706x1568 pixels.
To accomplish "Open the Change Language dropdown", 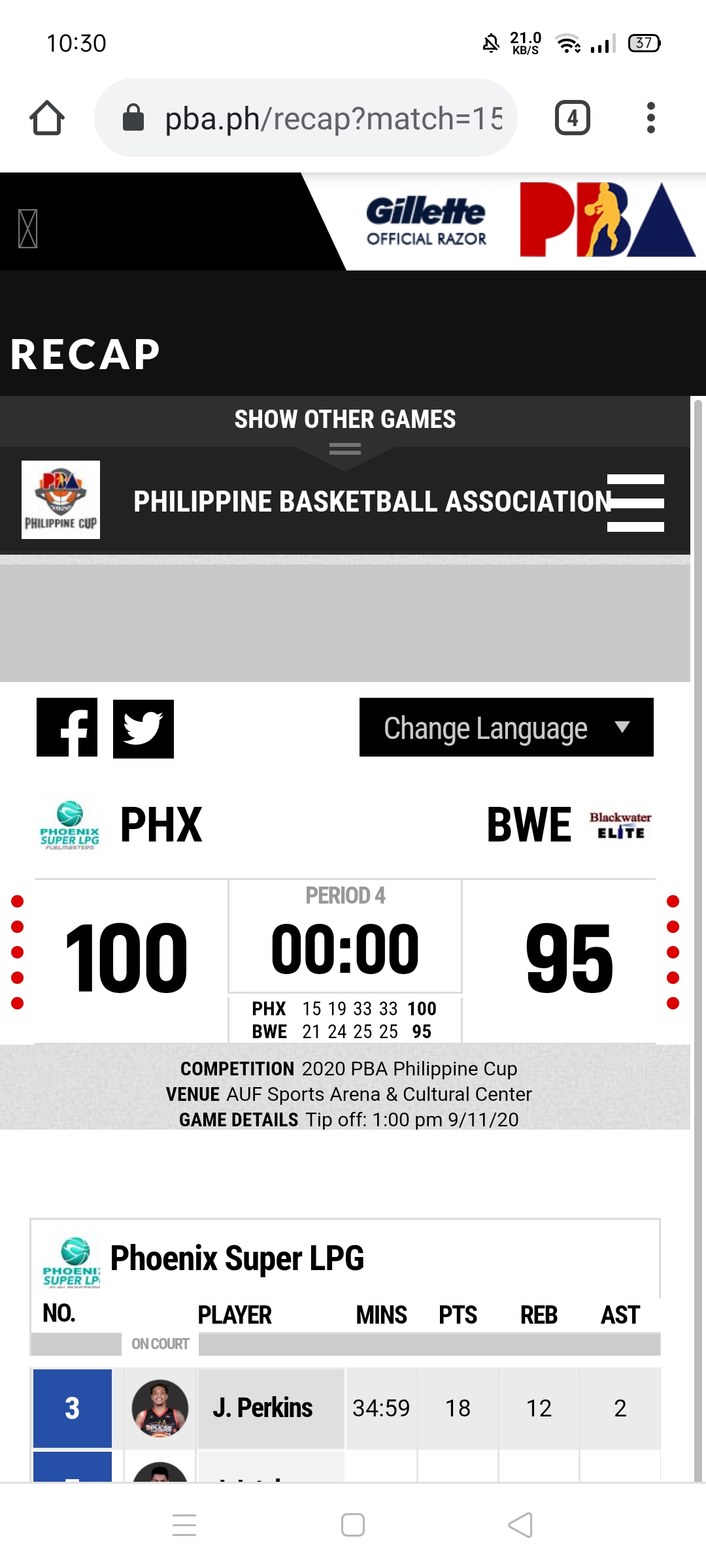I will (x=507, y=727).
